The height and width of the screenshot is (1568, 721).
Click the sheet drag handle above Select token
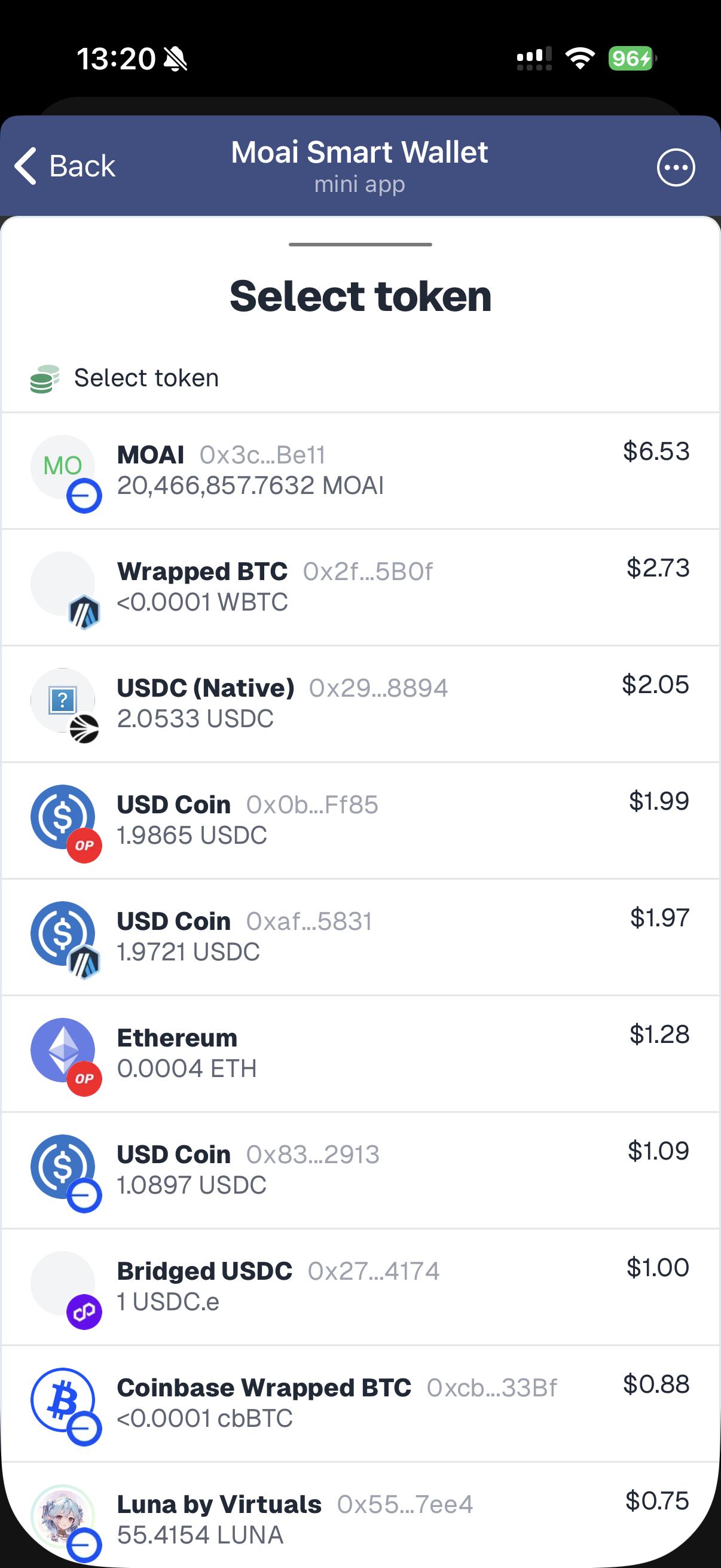tap(360, 244)
